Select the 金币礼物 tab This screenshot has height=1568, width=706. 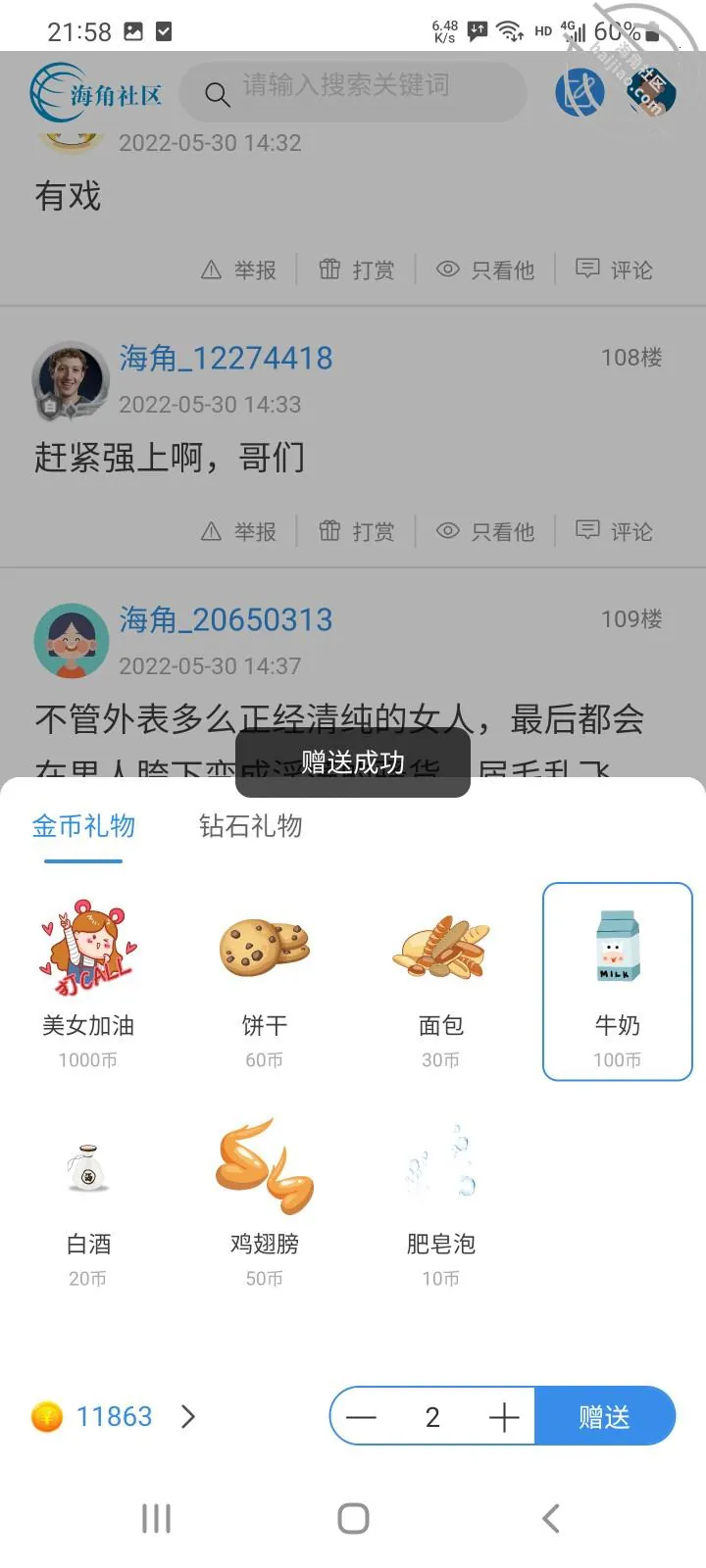83,826
